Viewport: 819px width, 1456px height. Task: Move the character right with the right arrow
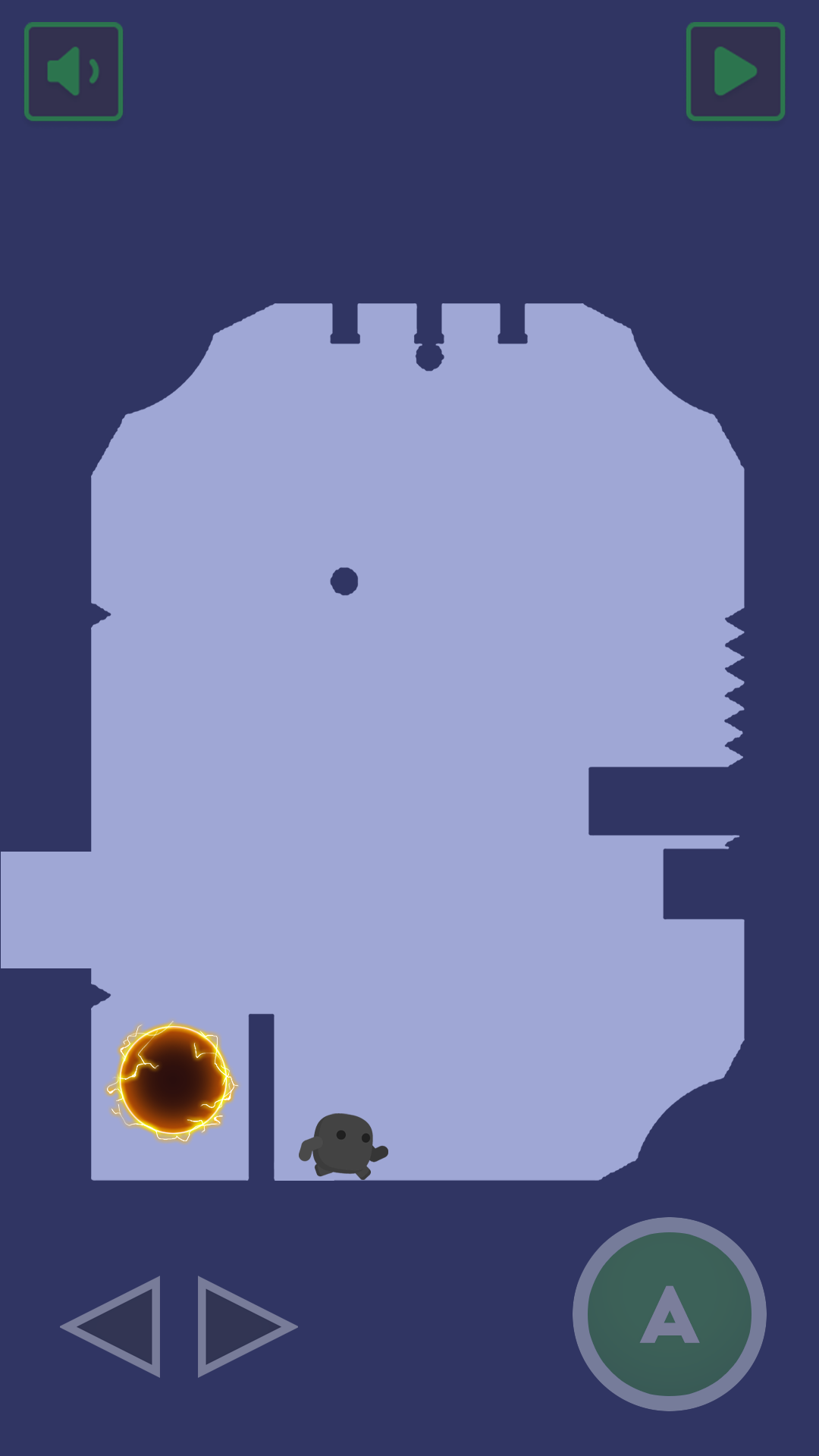click(244, 1326)
